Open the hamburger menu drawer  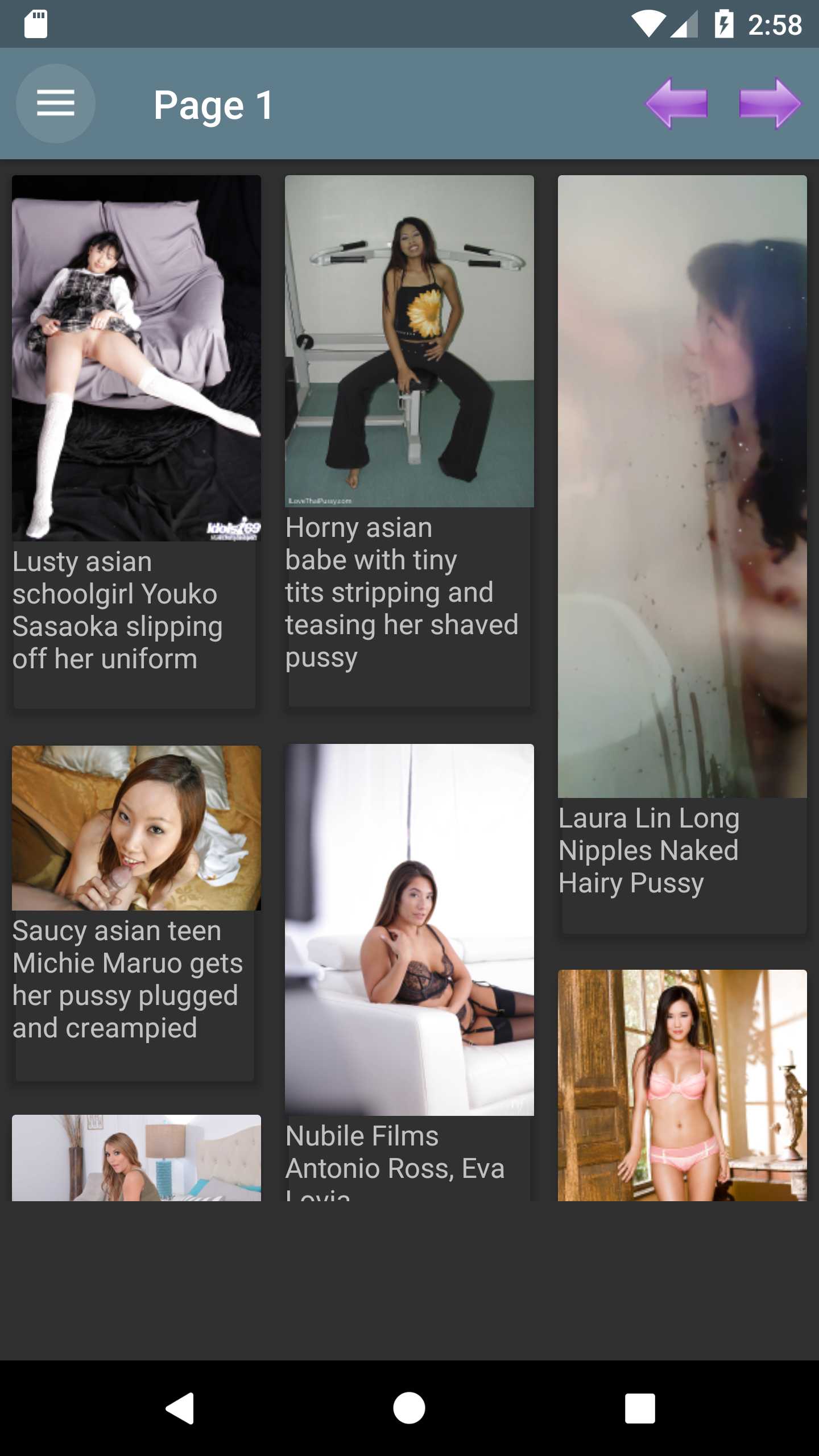[56, 104]
